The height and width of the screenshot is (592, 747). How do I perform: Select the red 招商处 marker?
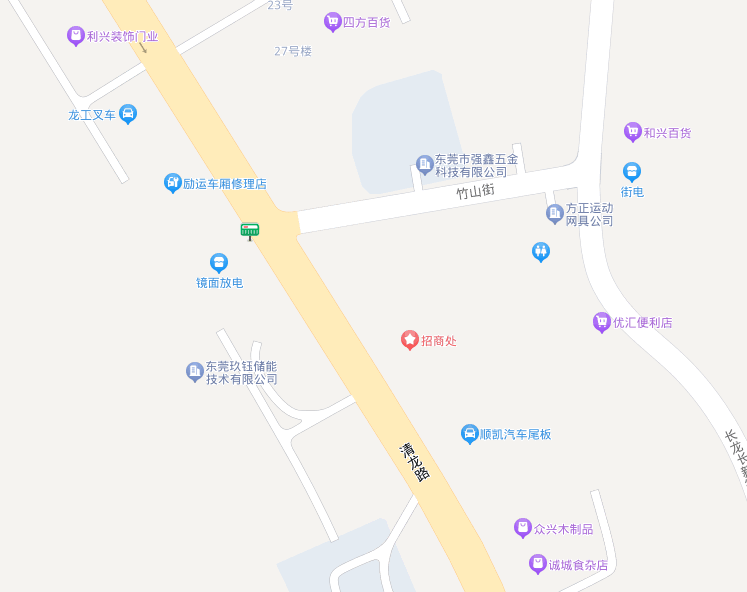click(x=410, y=340)
